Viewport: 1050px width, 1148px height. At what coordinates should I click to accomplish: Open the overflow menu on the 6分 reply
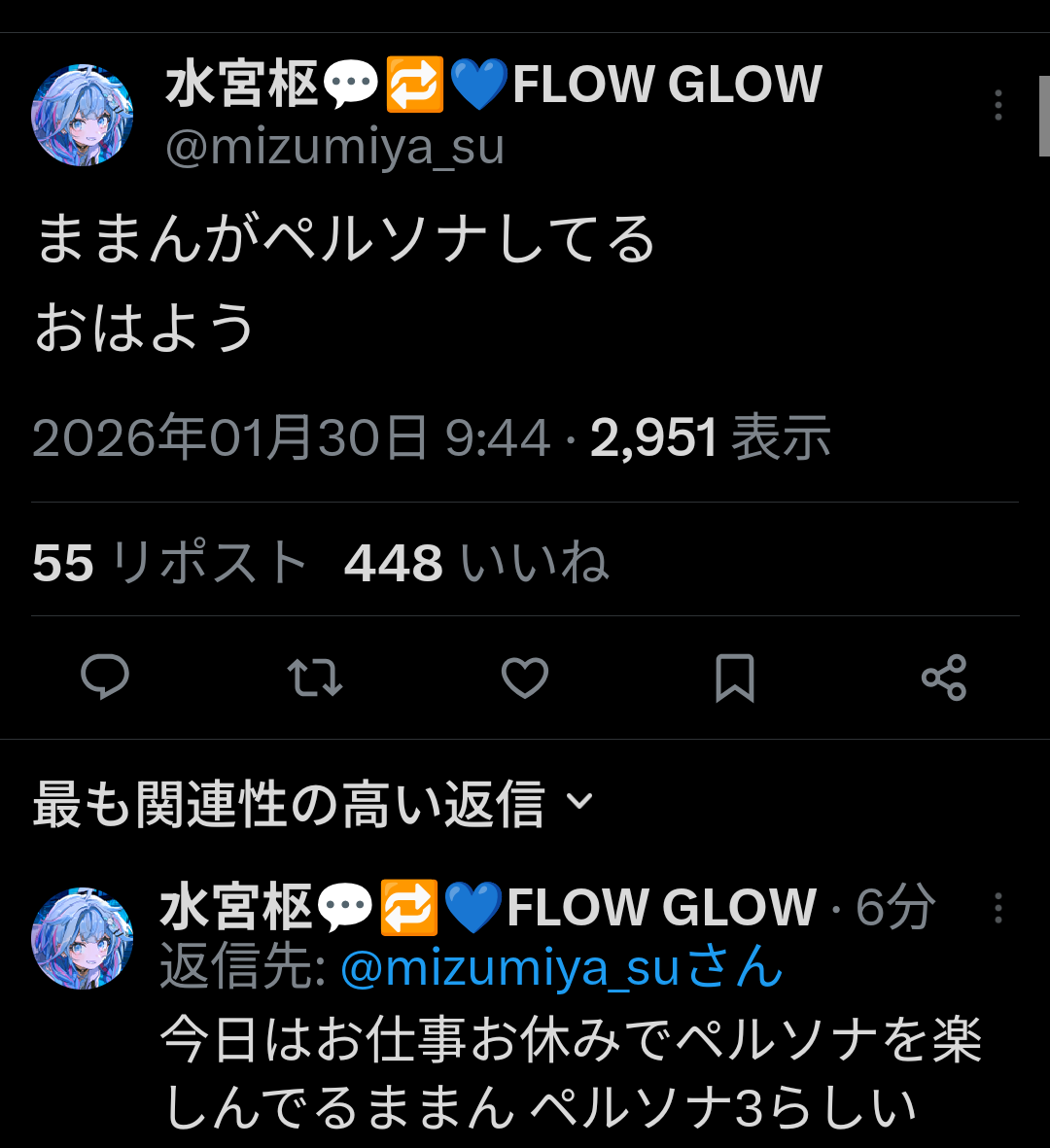point(997,909)
